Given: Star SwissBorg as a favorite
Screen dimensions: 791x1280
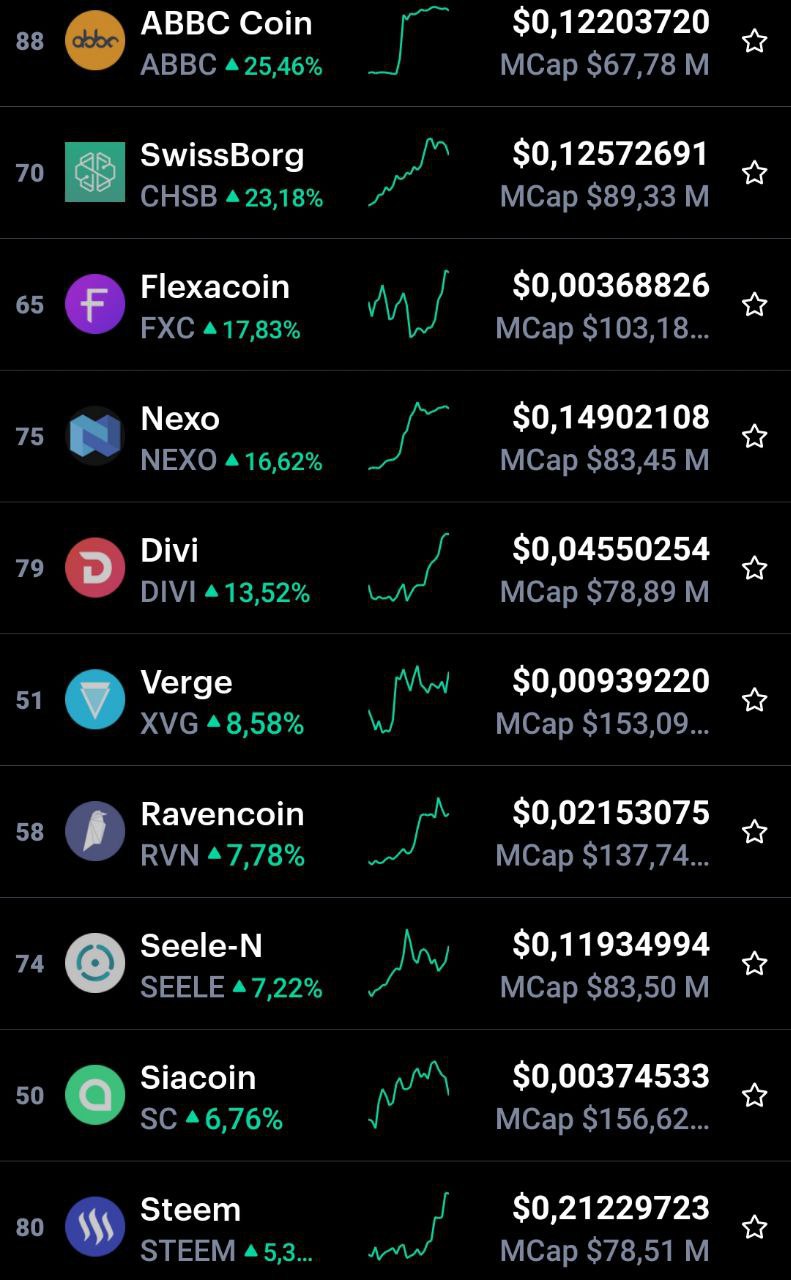Looking at the screenshot, I should [x=754, y=173].
